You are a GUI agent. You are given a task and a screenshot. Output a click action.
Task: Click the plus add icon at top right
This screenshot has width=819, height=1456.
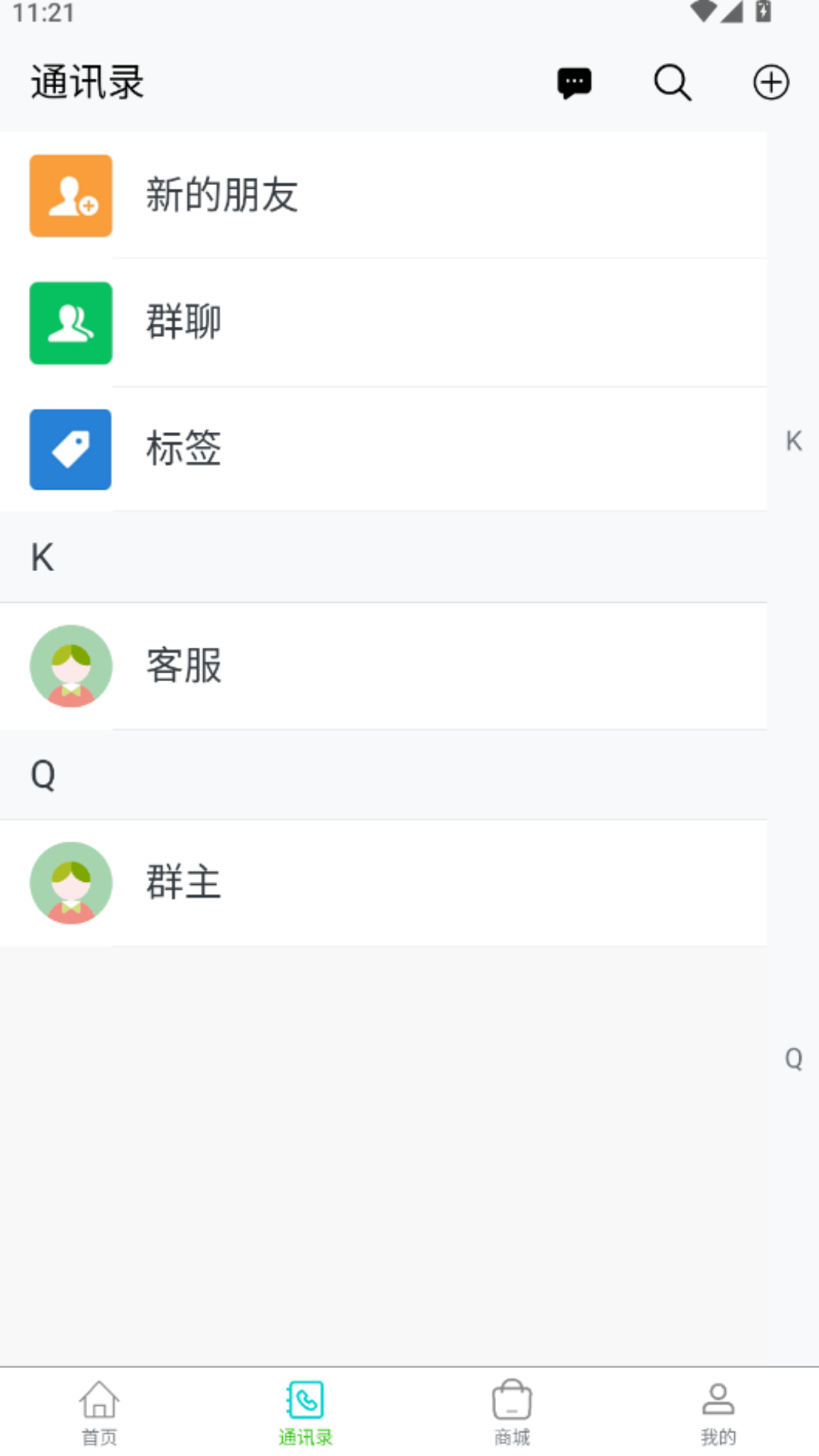(771, 83)
